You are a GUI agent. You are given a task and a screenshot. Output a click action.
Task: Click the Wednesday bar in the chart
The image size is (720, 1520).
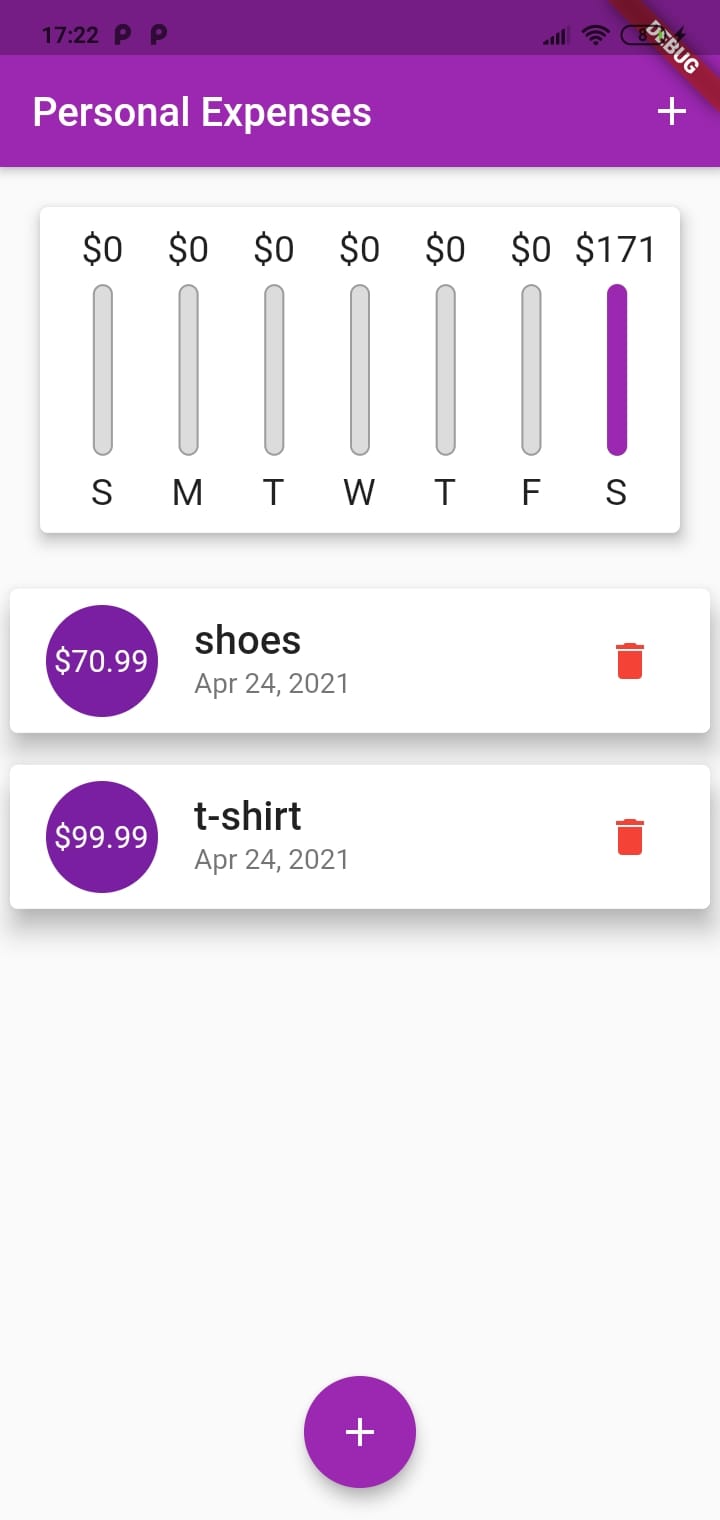(359, 368)
